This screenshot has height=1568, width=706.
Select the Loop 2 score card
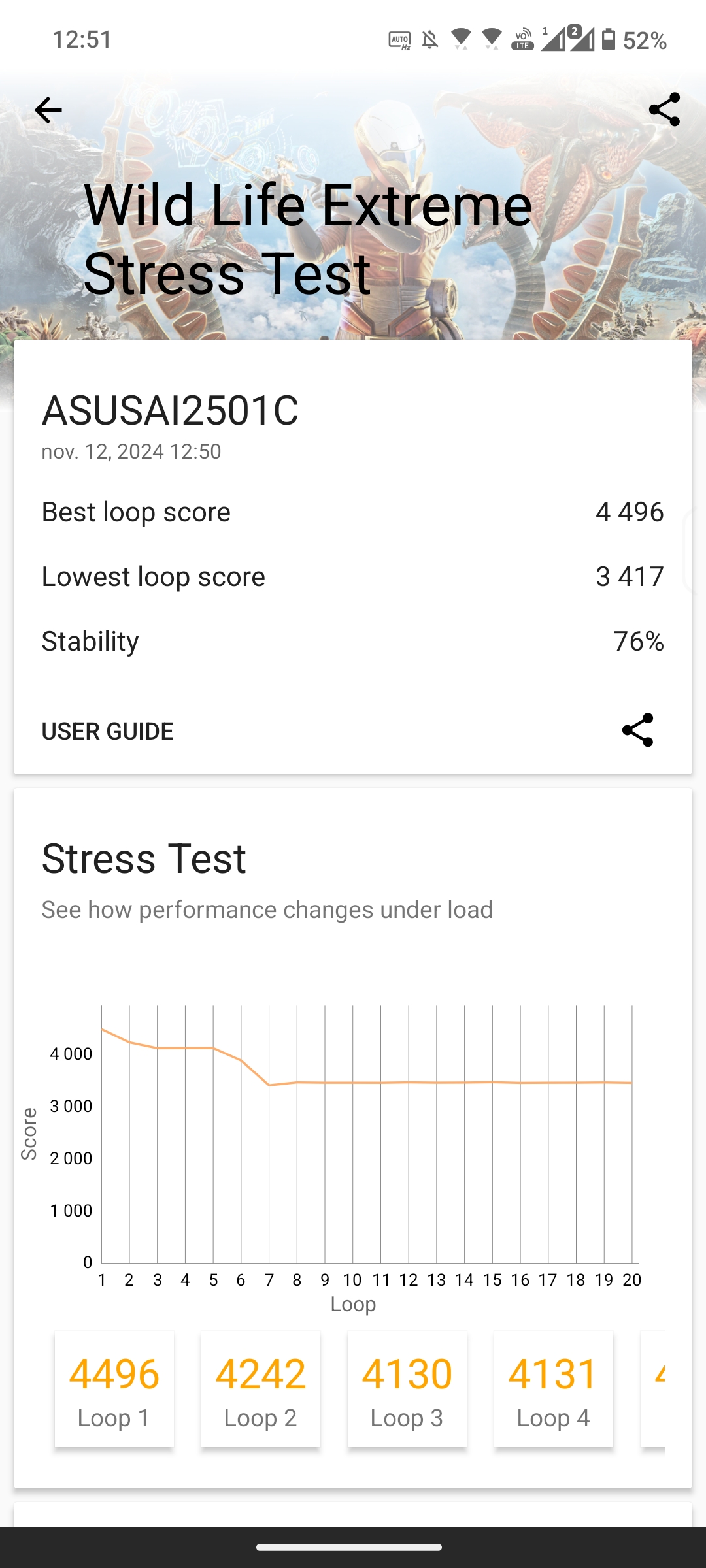coord(261,1389)
